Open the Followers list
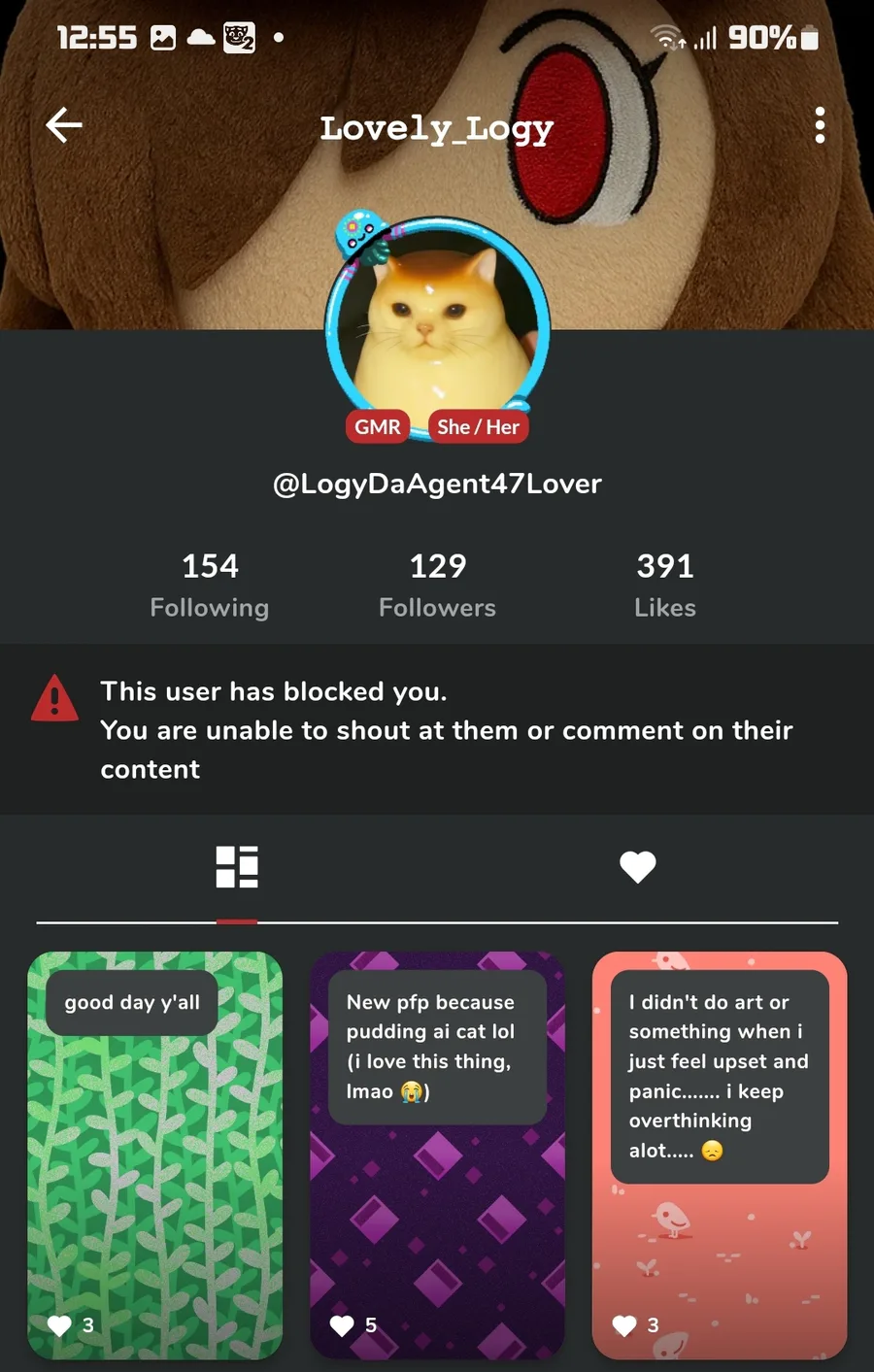 (x=437, y=585)
